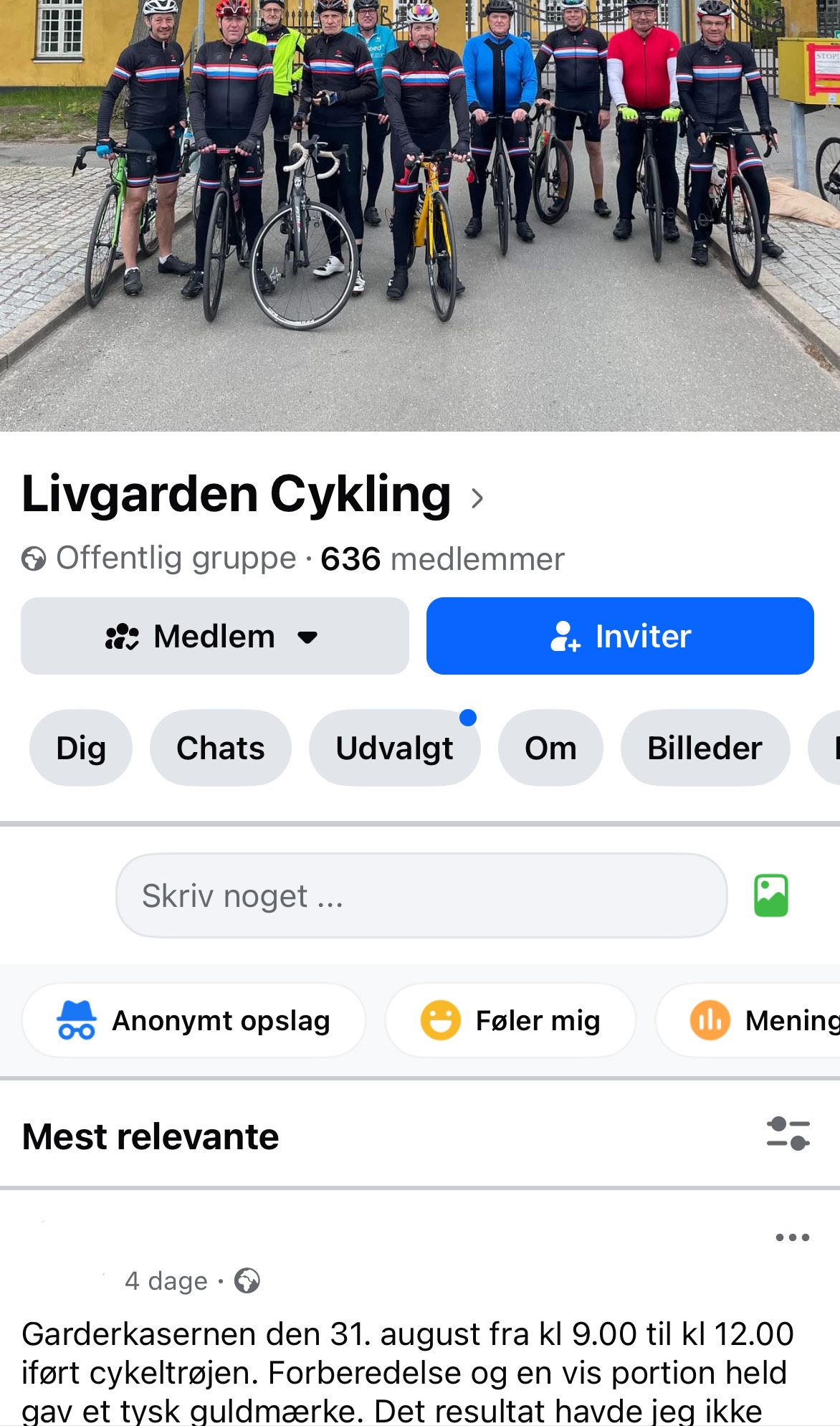Screen dimensions: 840x1426
Task: Switch to the Billeder tab
Action: coord(705,748)
